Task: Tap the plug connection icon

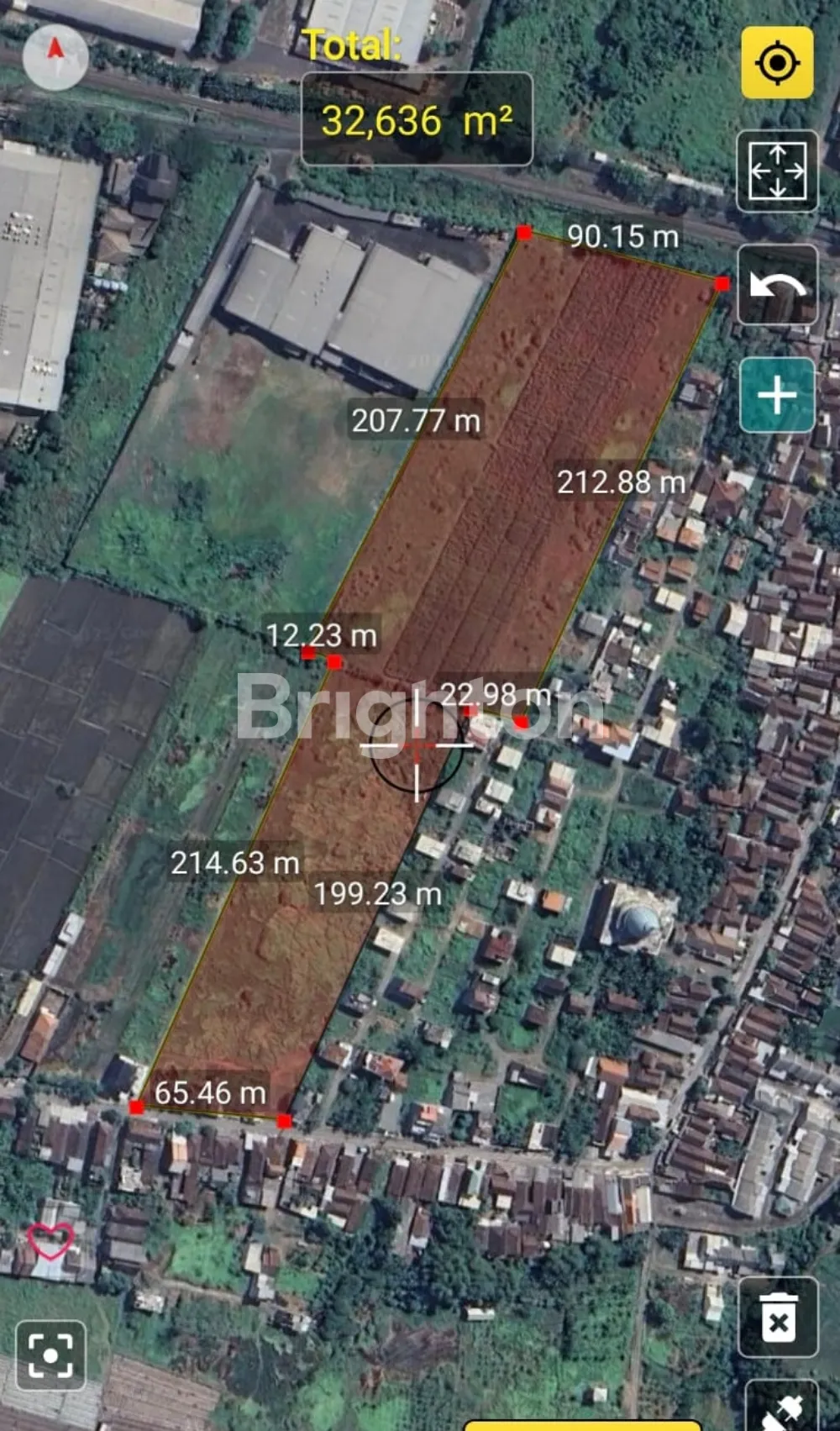Action: click(782, 1407)
